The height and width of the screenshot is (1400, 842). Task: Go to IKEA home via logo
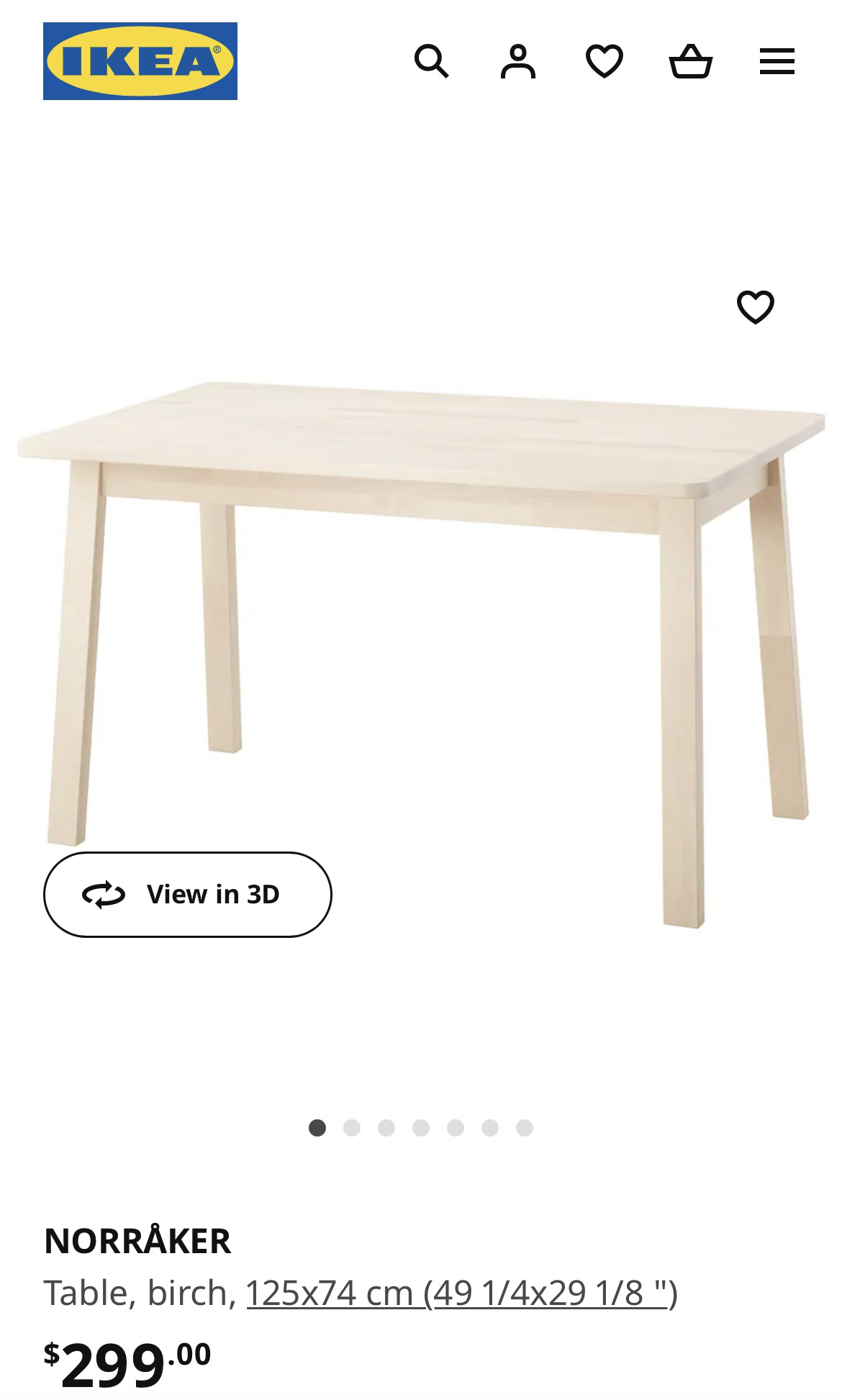tap(140, 61)
